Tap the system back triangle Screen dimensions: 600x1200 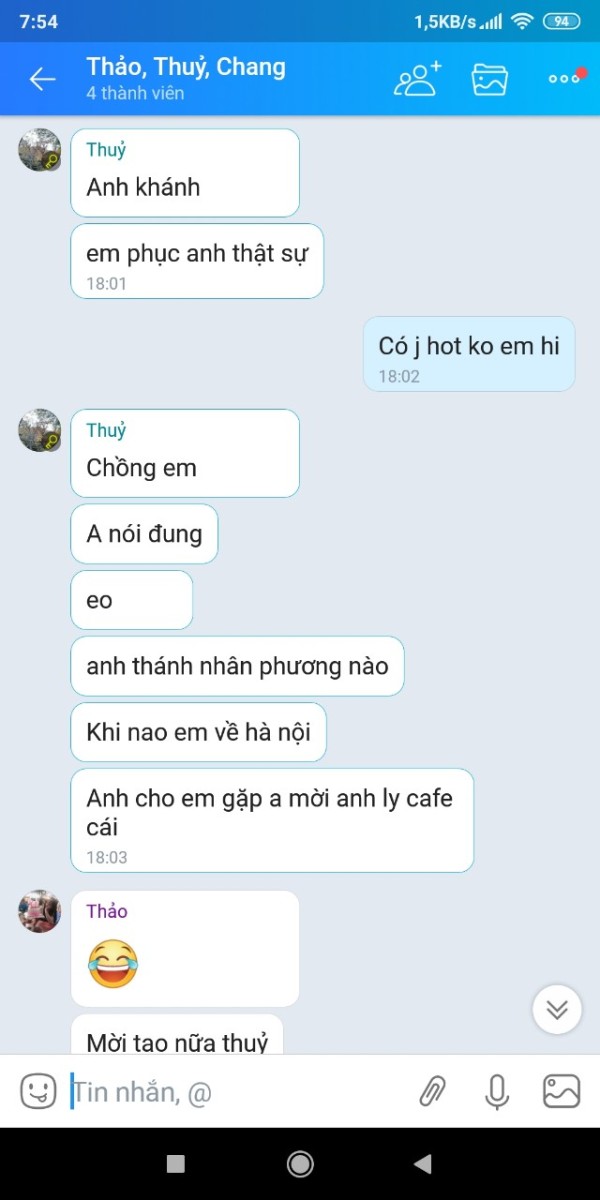423,1163
